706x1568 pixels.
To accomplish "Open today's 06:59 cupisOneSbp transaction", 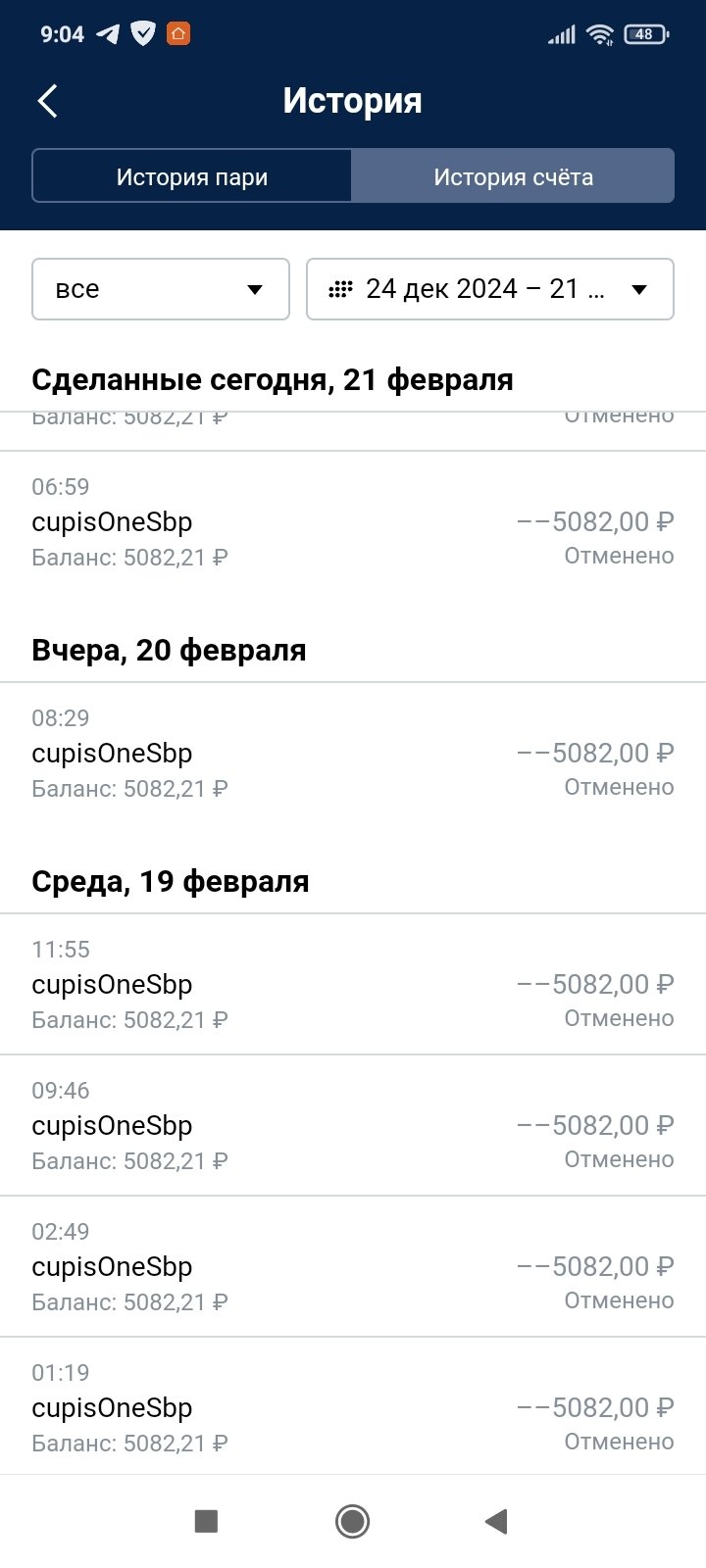I will 353,521.
